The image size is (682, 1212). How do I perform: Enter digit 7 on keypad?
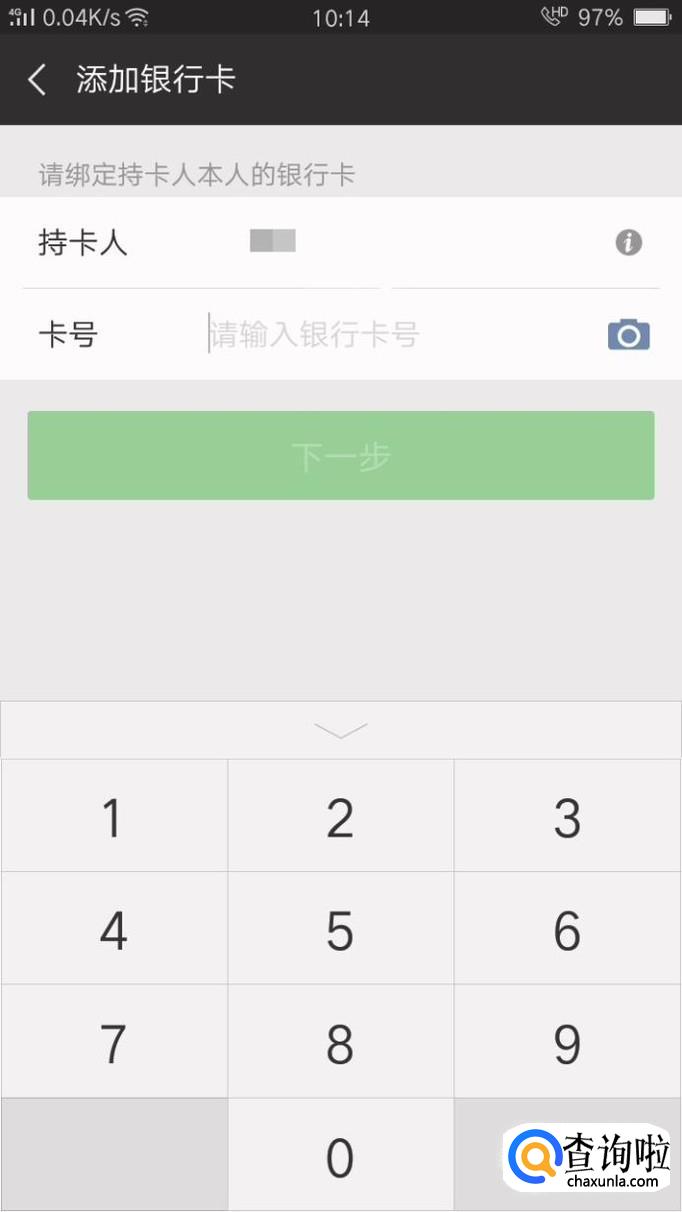pyautogui.click(x=114, y=1042)
